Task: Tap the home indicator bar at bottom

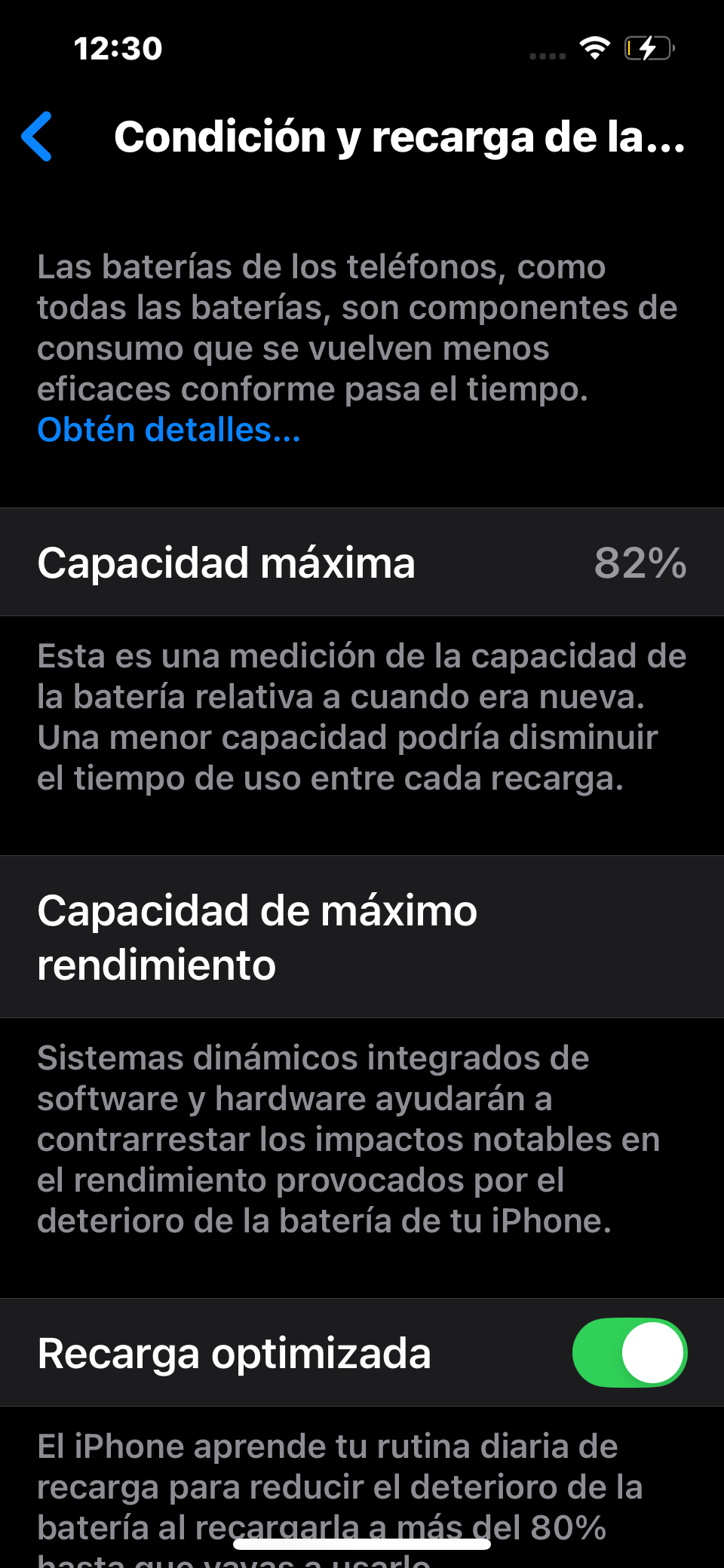Action: (362, 1544)
